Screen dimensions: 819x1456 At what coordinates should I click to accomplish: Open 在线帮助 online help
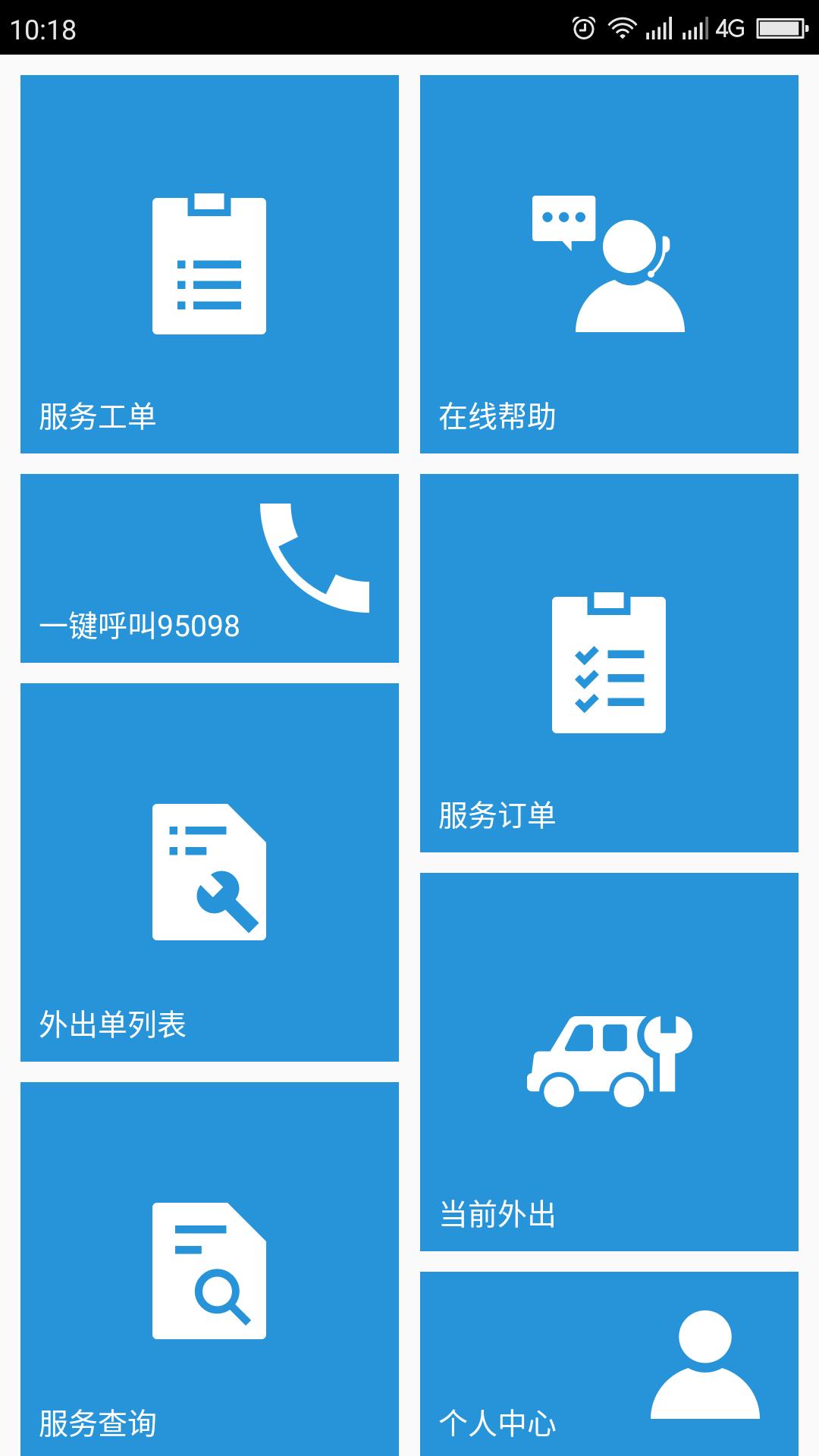pyautogui.click(x=609, y=264)
